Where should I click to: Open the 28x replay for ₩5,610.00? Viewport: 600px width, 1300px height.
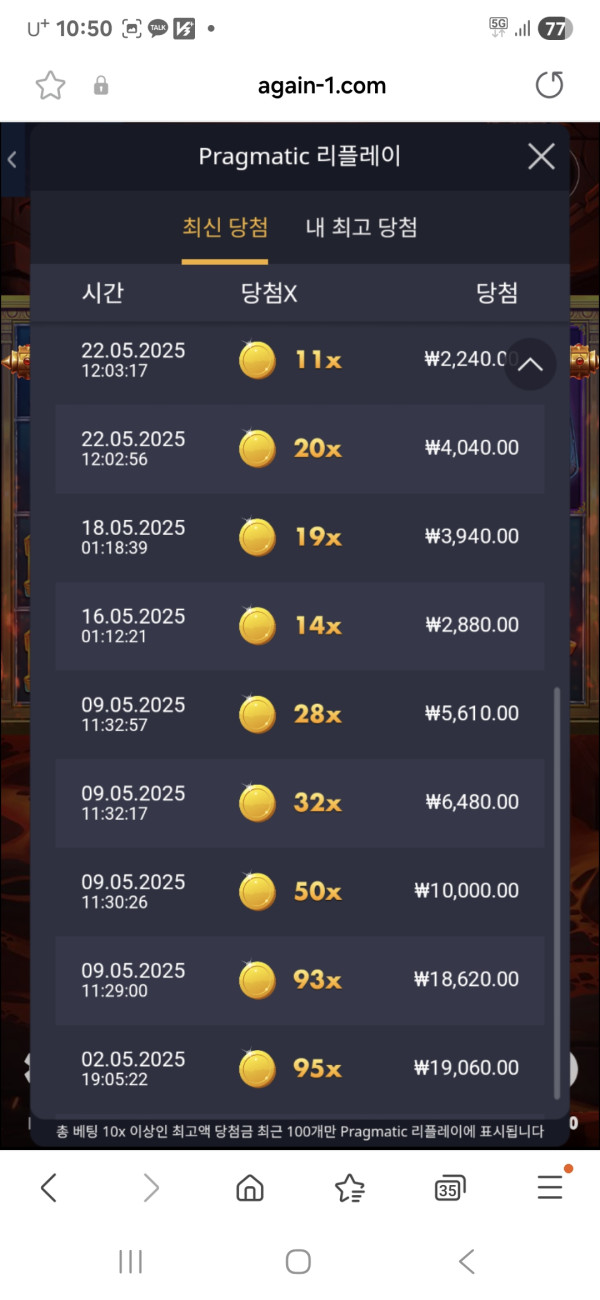click(x=300, y=713)
